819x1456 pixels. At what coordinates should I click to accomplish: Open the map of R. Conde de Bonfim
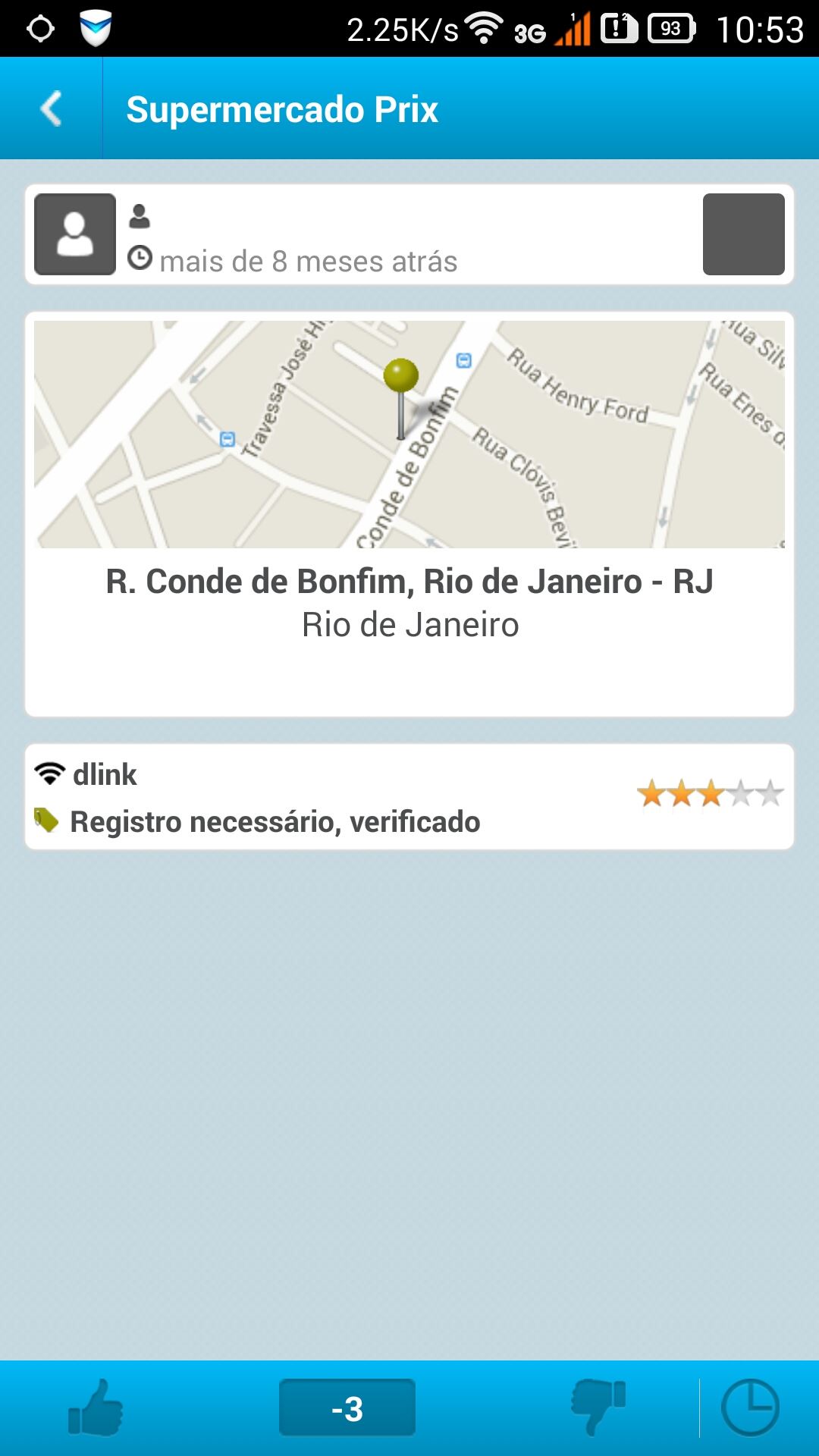pyautogui.click(x=409, y=434)
